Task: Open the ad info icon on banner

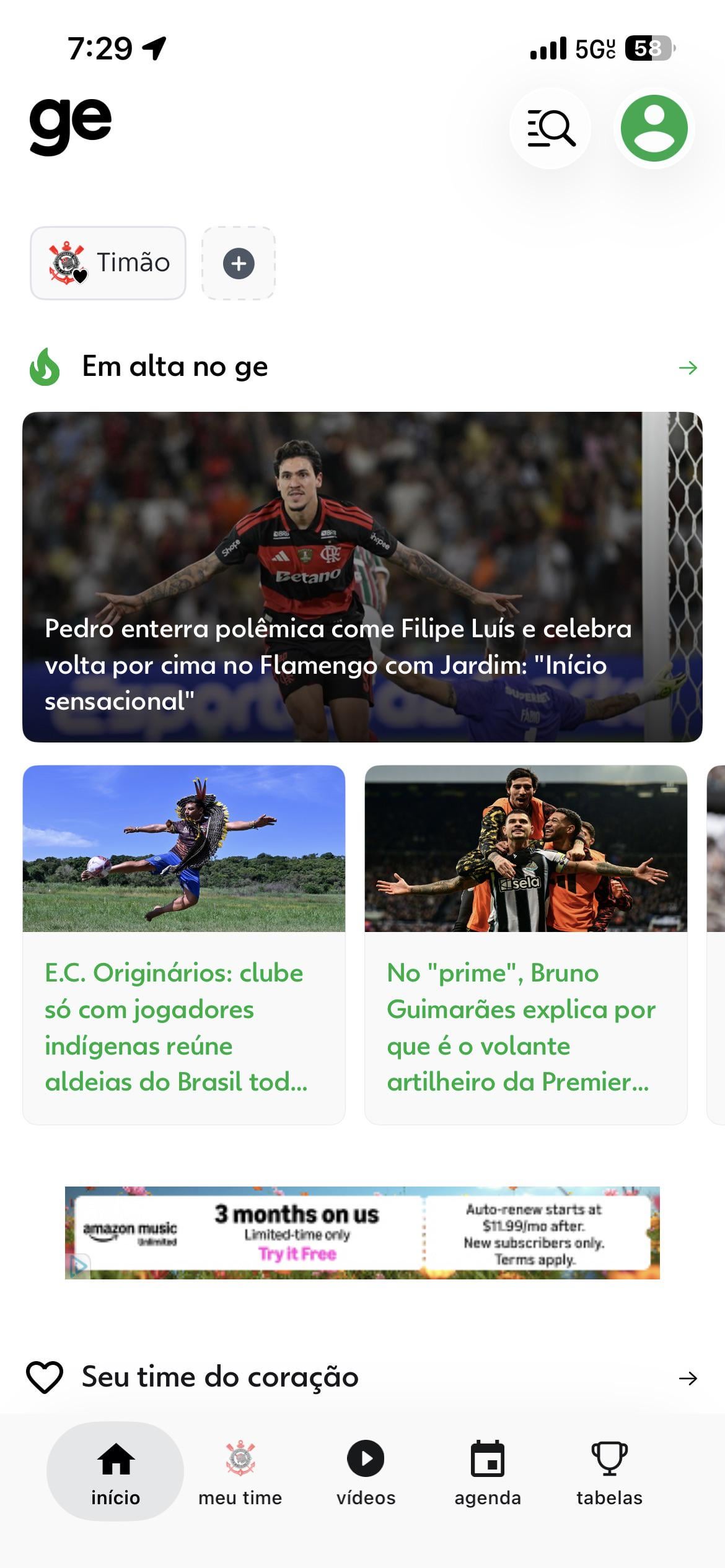Action: pyautogui.click(x=78, y=1266)
